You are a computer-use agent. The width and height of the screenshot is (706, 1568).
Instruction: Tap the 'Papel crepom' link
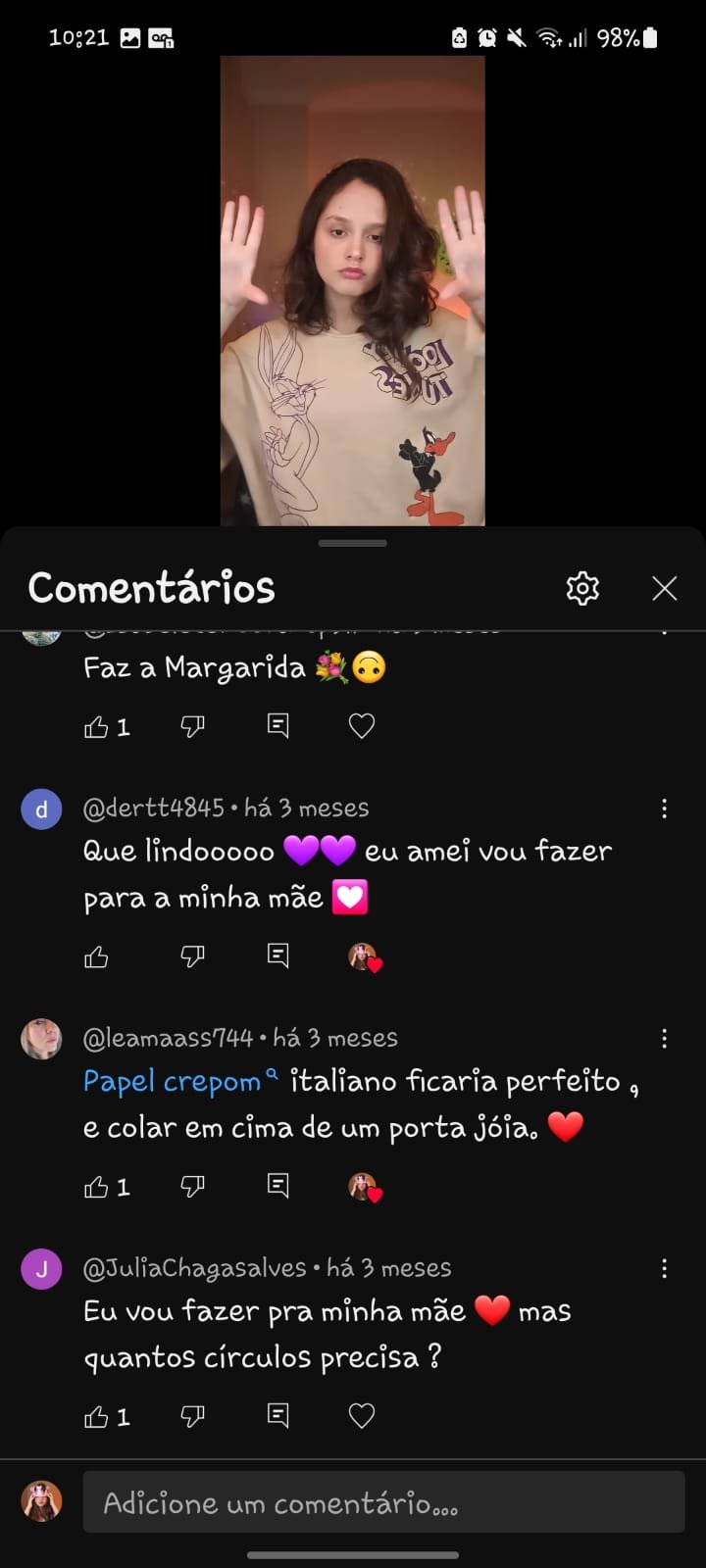tap(174, 1082)
